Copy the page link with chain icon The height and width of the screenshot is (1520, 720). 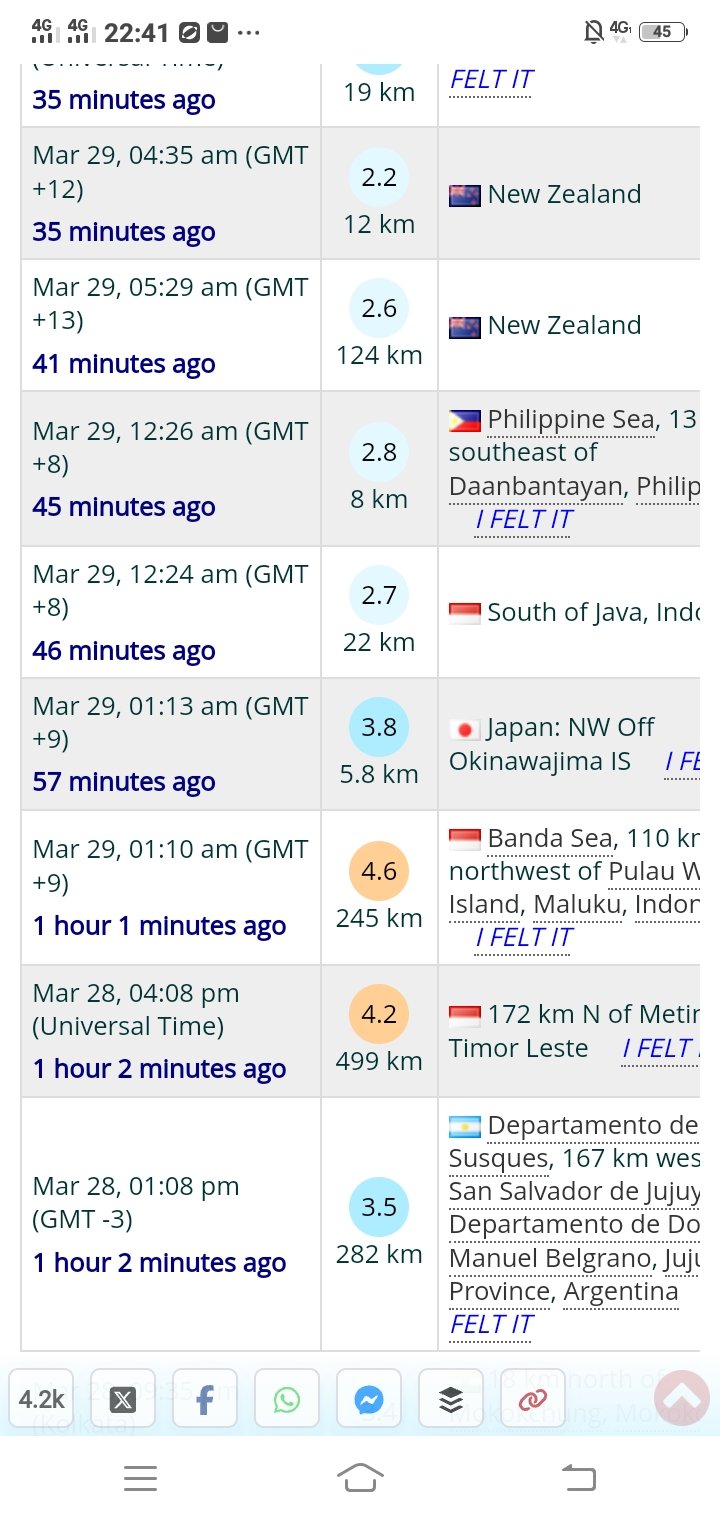[x=533, y=1400]
